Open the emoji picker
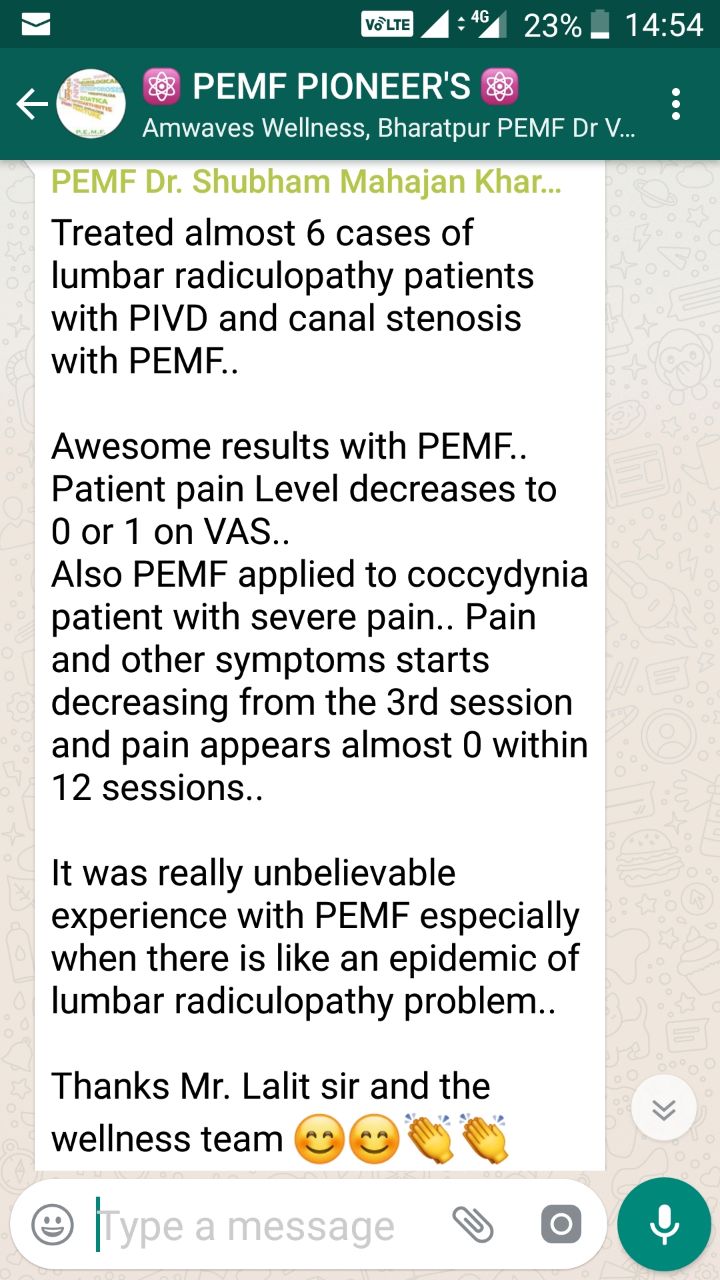The image size is (720, 1280). [52, 1225]
